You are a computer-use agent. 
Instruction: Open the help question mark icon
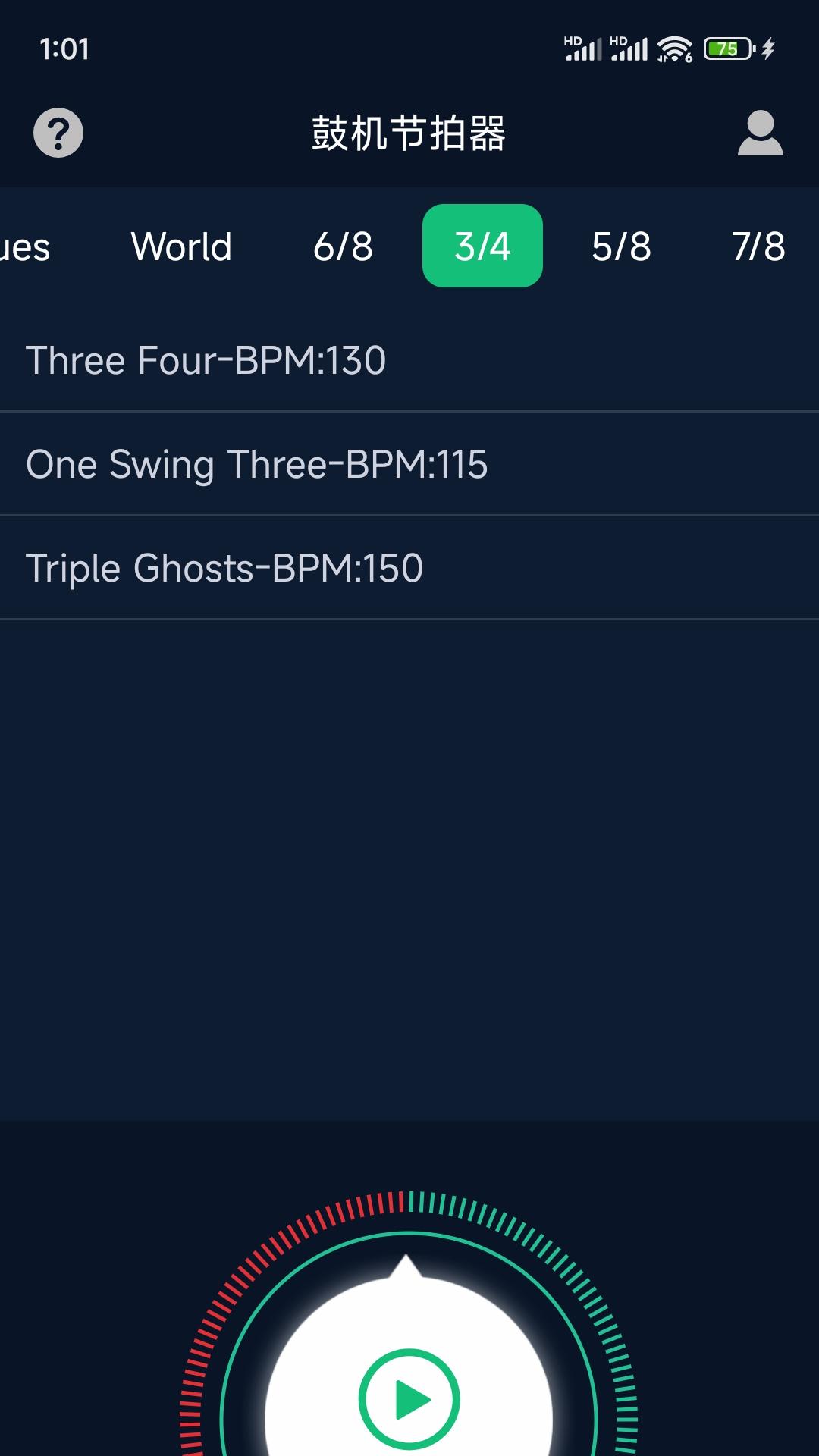(58, 133)
